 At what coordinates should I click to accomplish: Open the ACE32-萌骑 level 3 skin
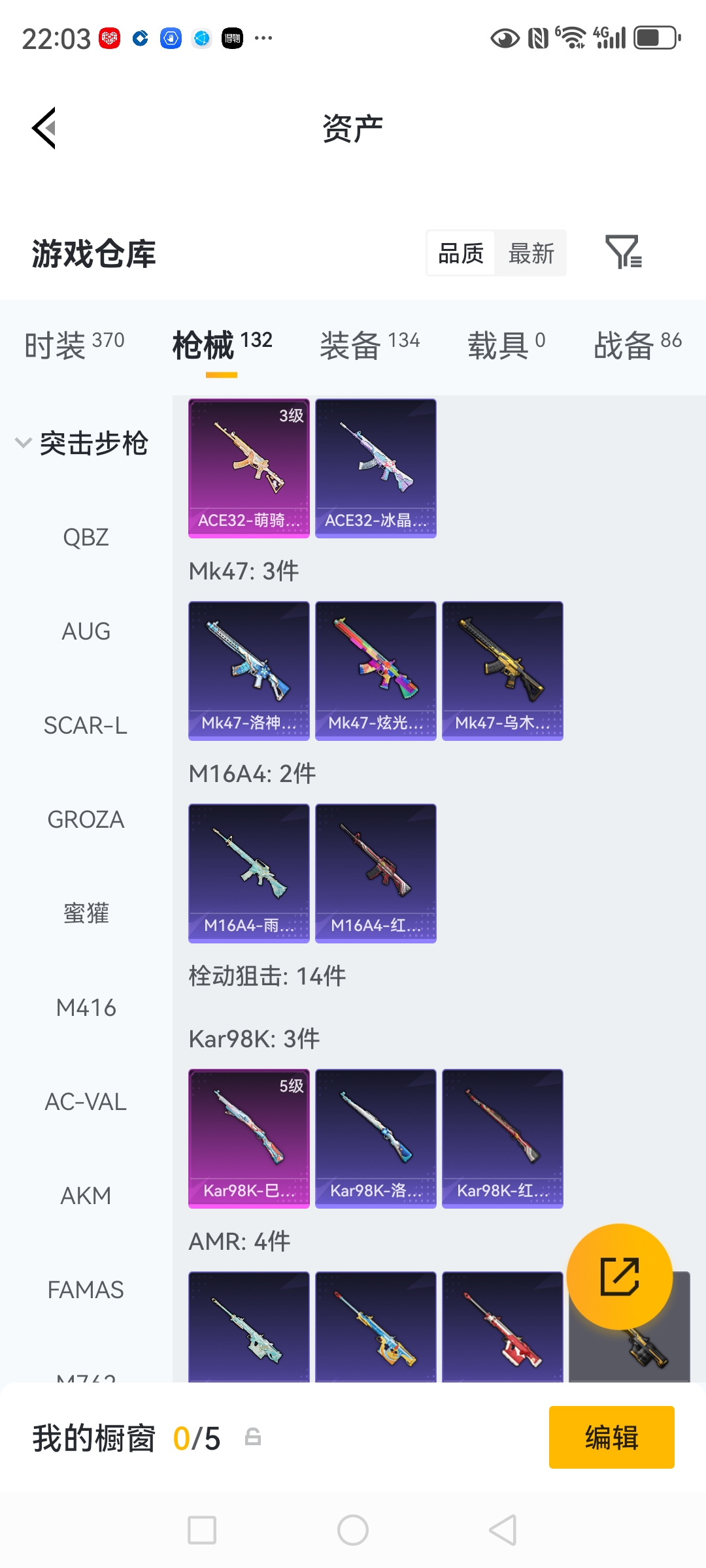(248, 468)
